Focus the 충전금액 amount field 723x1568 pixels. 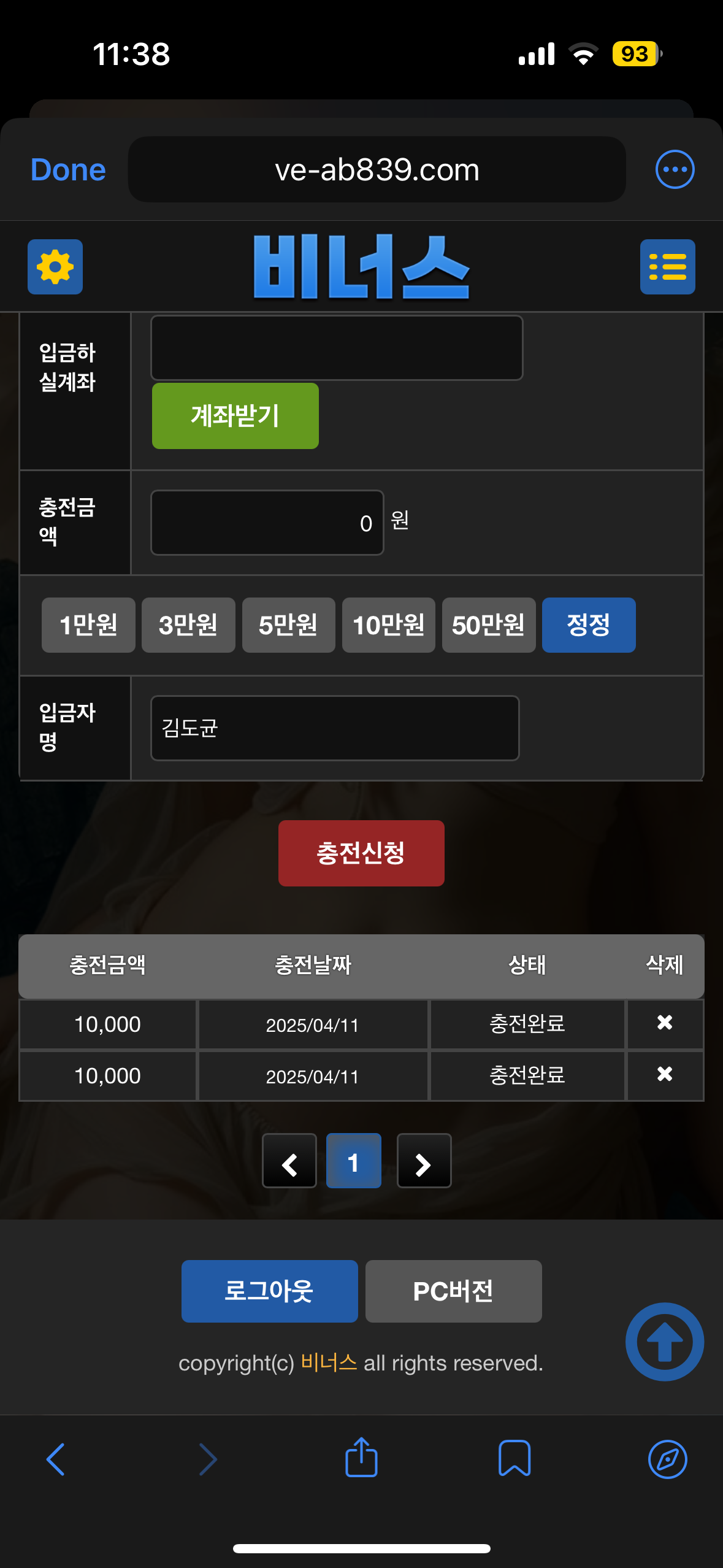(267, 523)
